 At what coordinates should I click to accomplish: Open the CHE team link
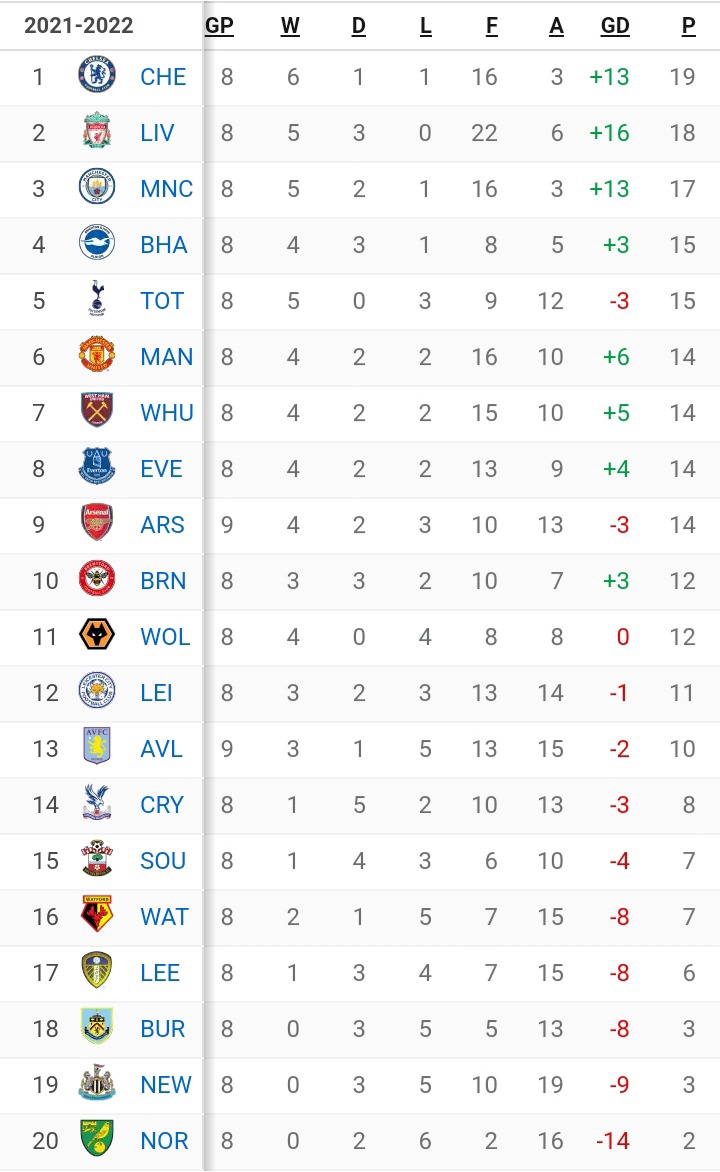pyautogui.click(x=163, y=77)
